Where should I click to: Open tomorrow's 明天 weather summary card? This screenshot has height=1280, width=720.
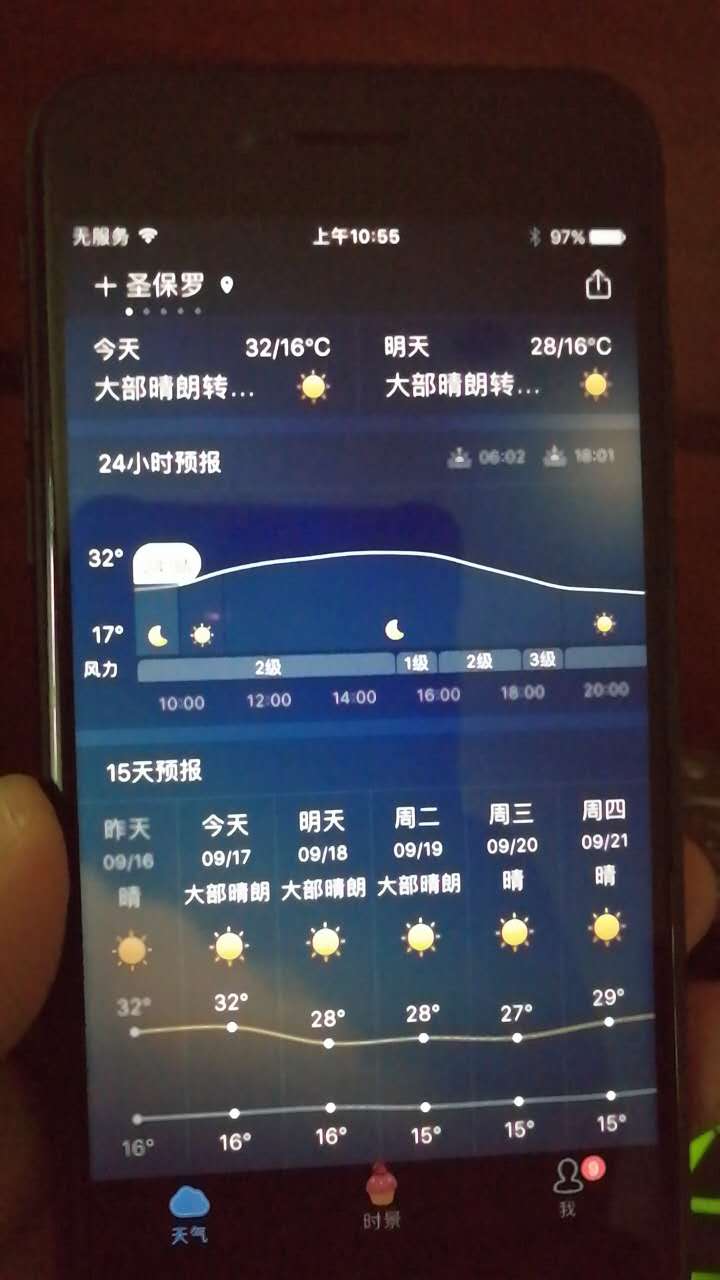point(497,368)
